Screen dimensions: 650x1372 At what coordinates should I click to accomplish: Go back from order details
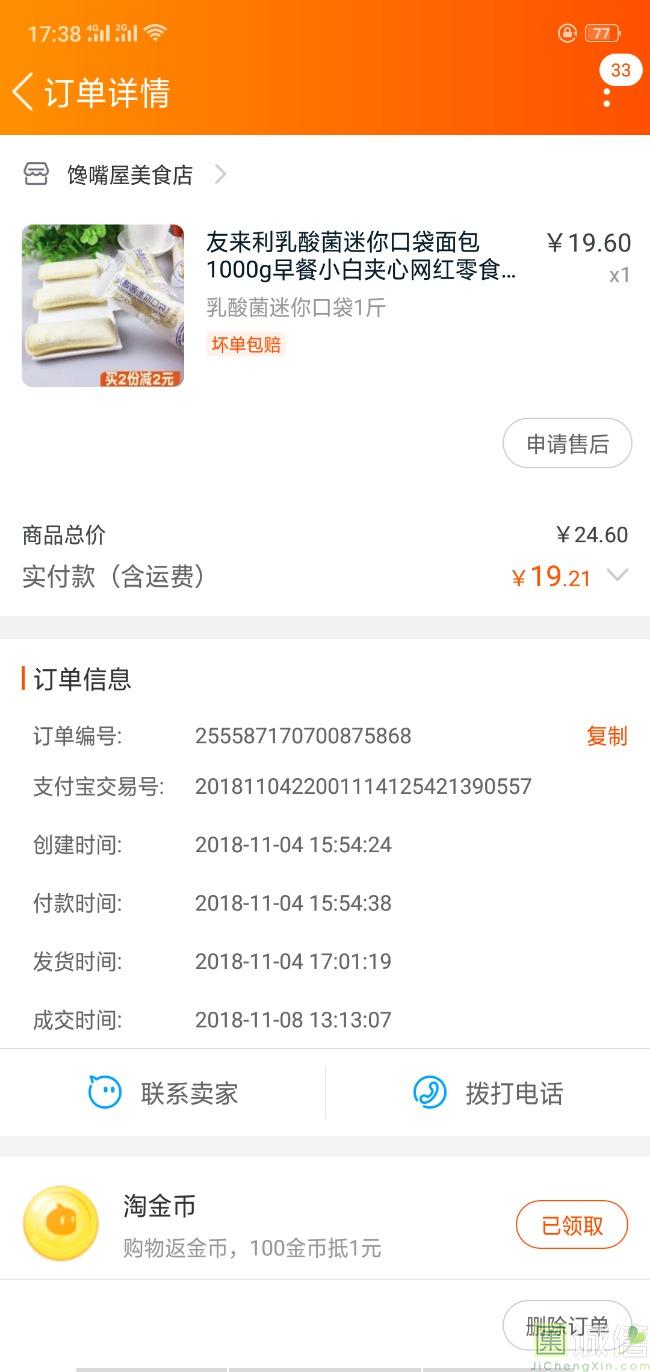[24, 92]
